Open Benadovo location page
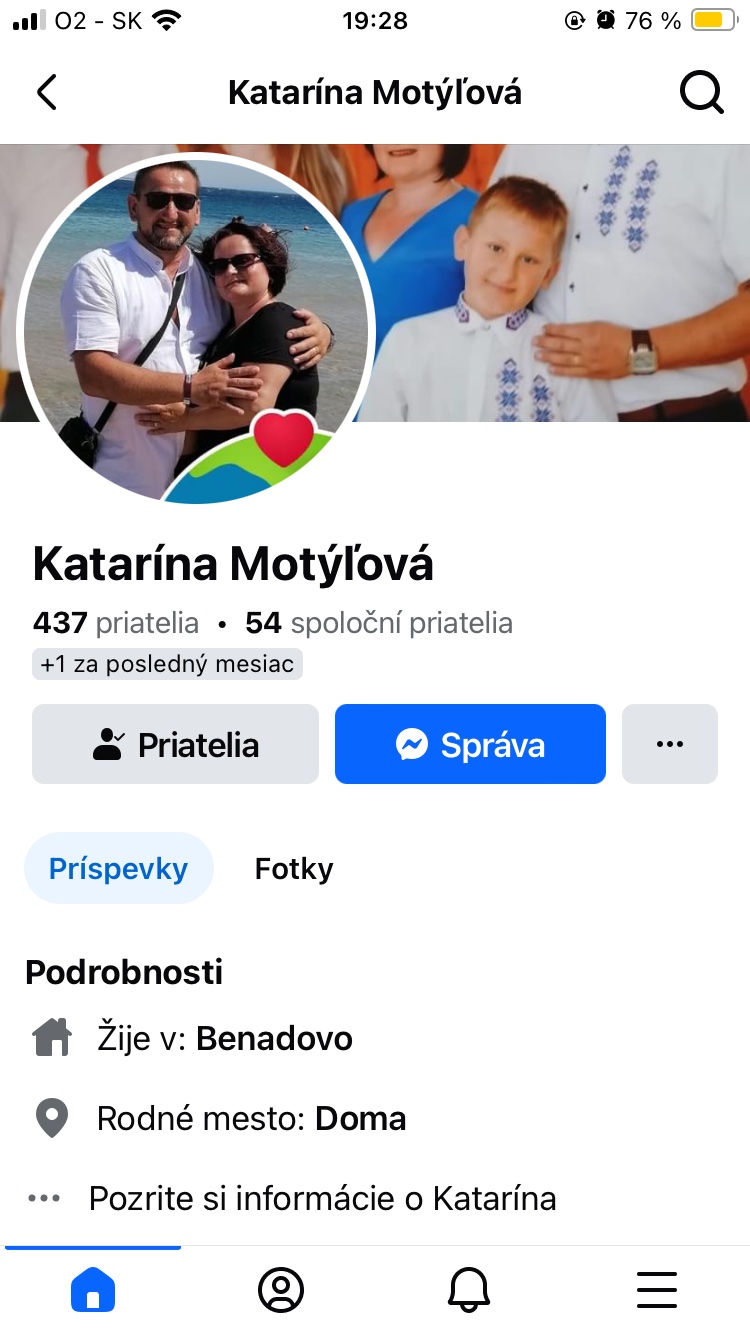750x1334 pixels. 274,1038
